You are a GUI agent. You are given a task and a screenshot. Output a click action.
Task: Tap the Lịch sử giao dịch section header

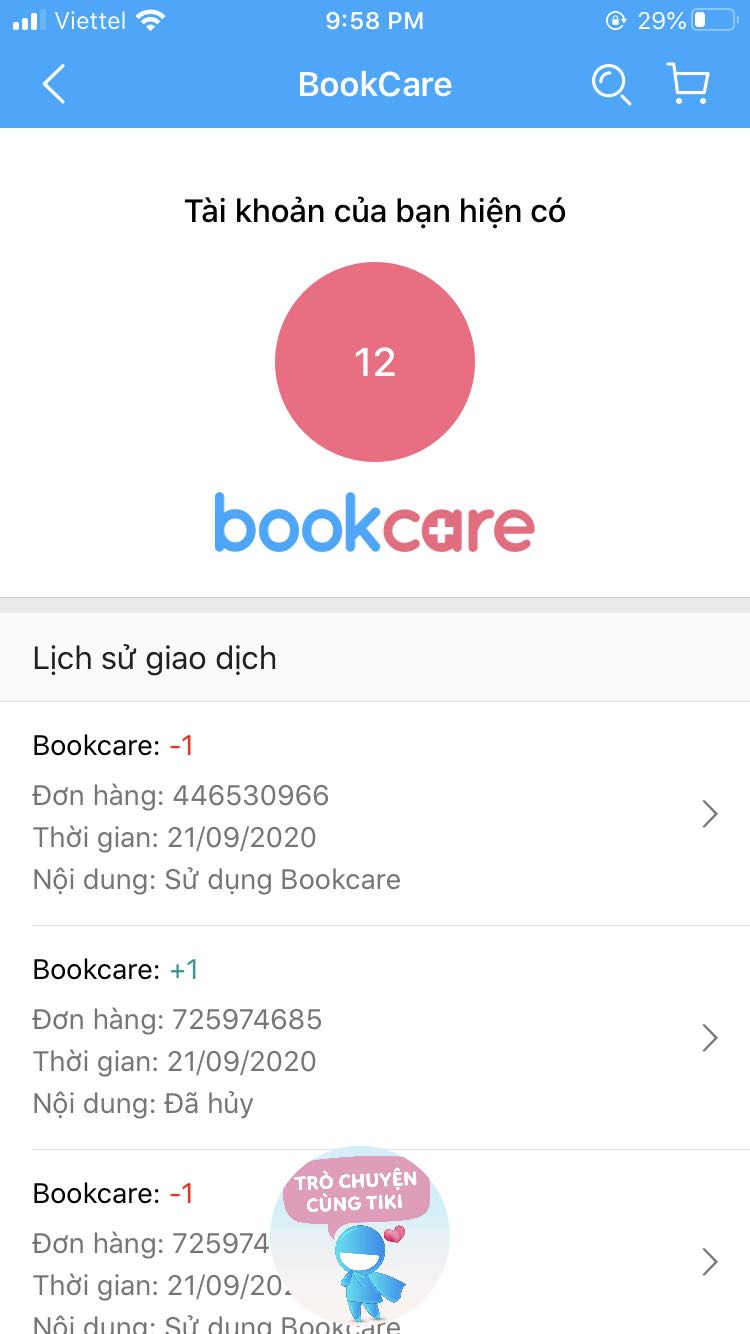(153, 658)
